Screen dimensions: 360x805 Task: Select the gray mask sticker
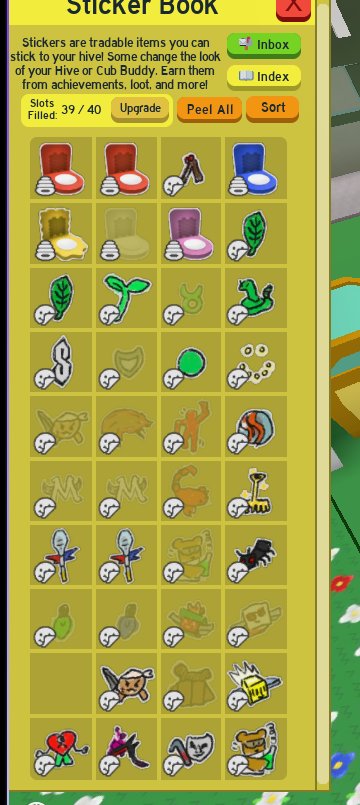coord(191,749)
